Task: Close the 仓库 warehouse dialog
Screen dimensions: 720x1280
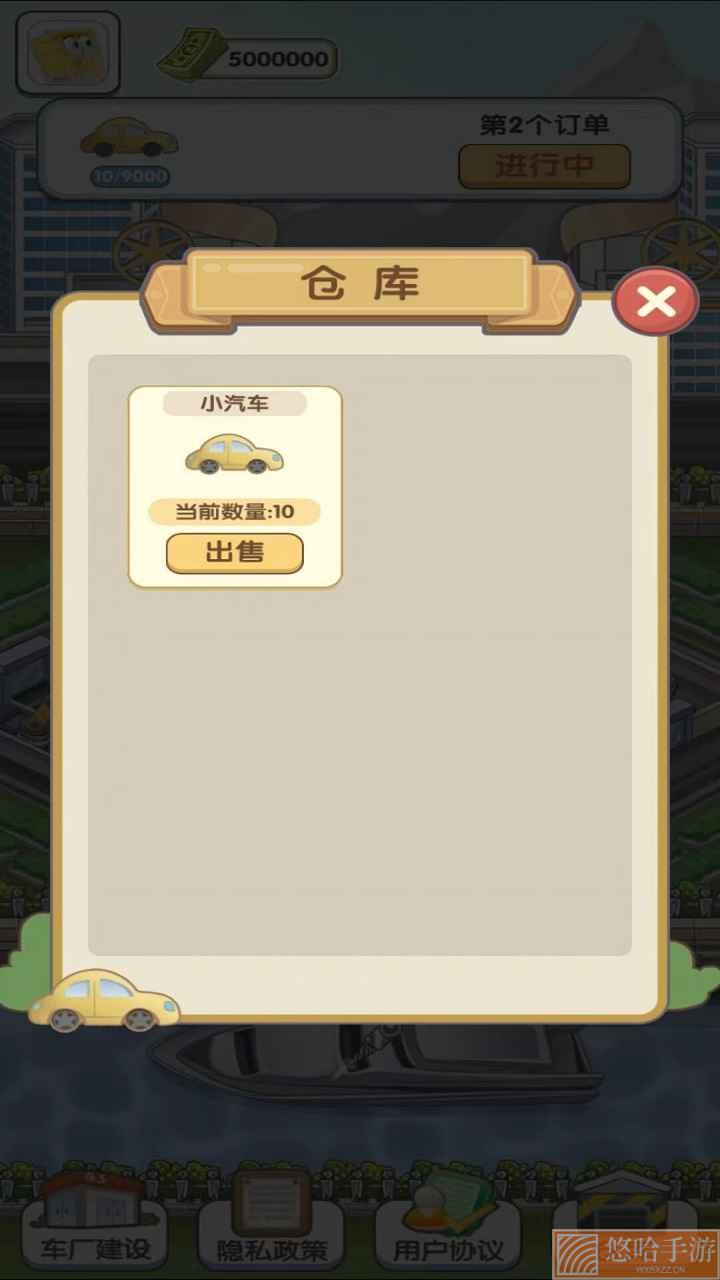Action: point(655,301)
